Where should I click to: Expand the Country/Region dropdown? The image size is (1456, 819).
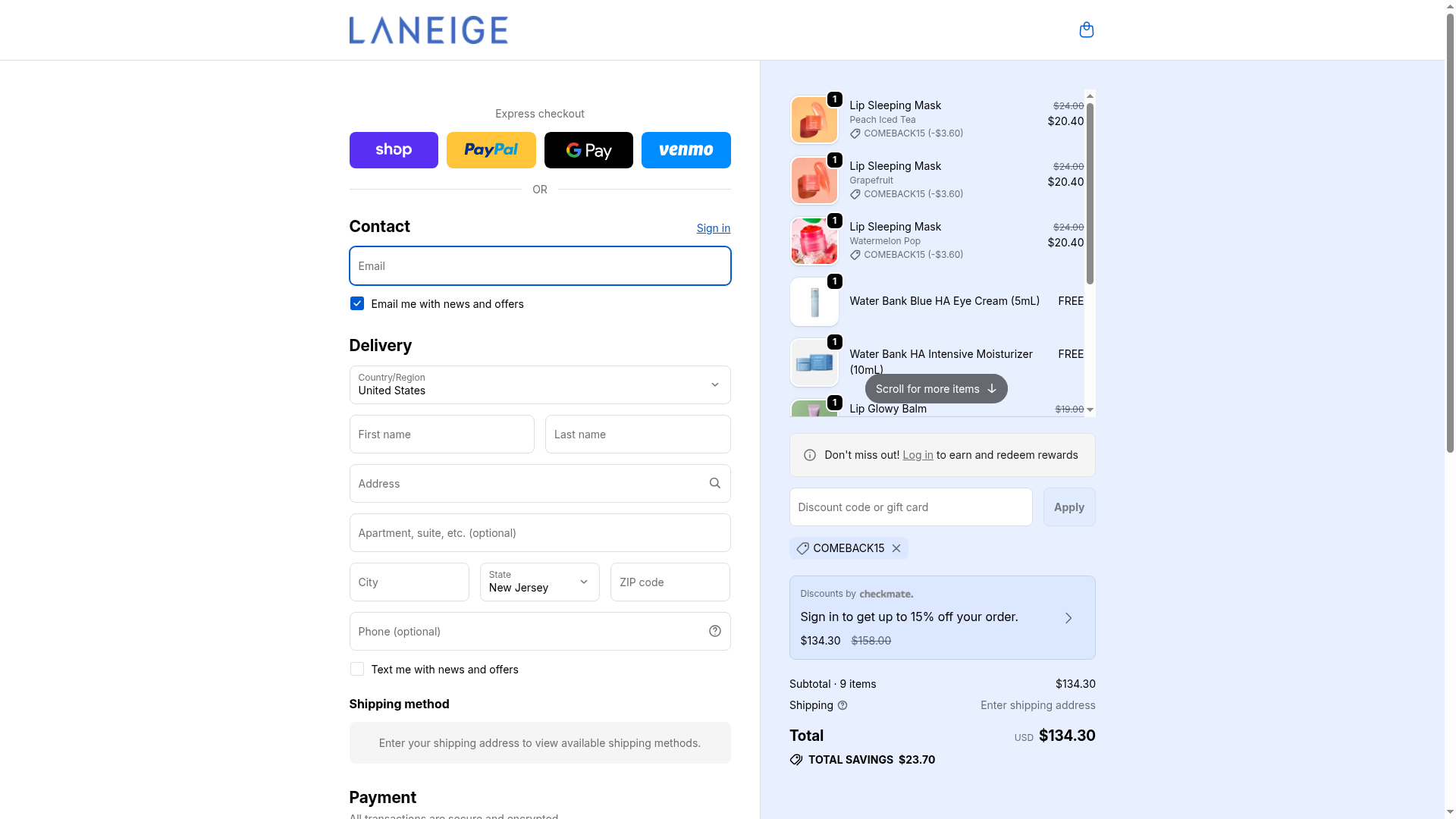[539, 385]
